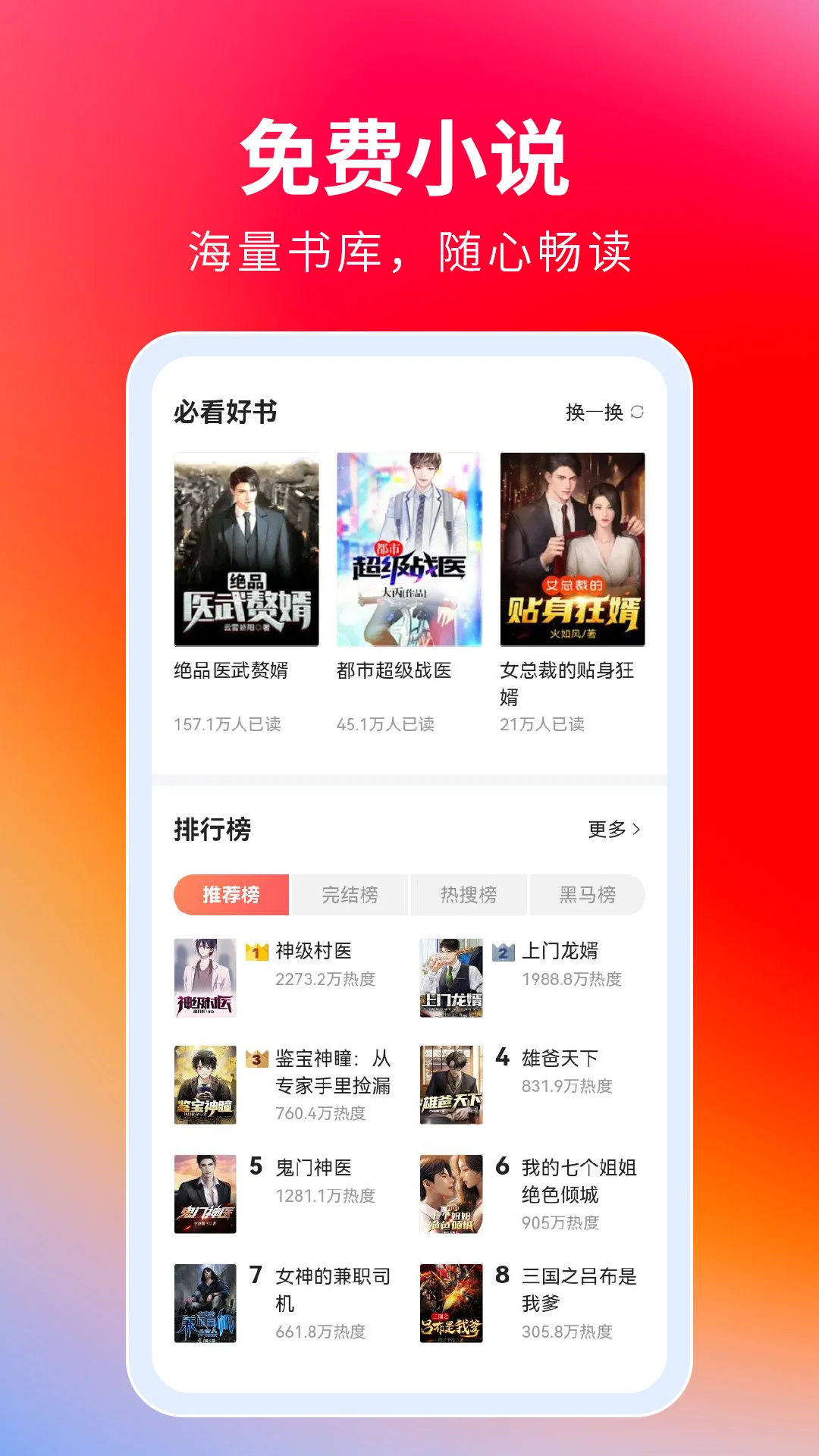819x1456 pixels.
Task: Click 女神的兼职司机 cover image
Action: (x=206, y=1302)
